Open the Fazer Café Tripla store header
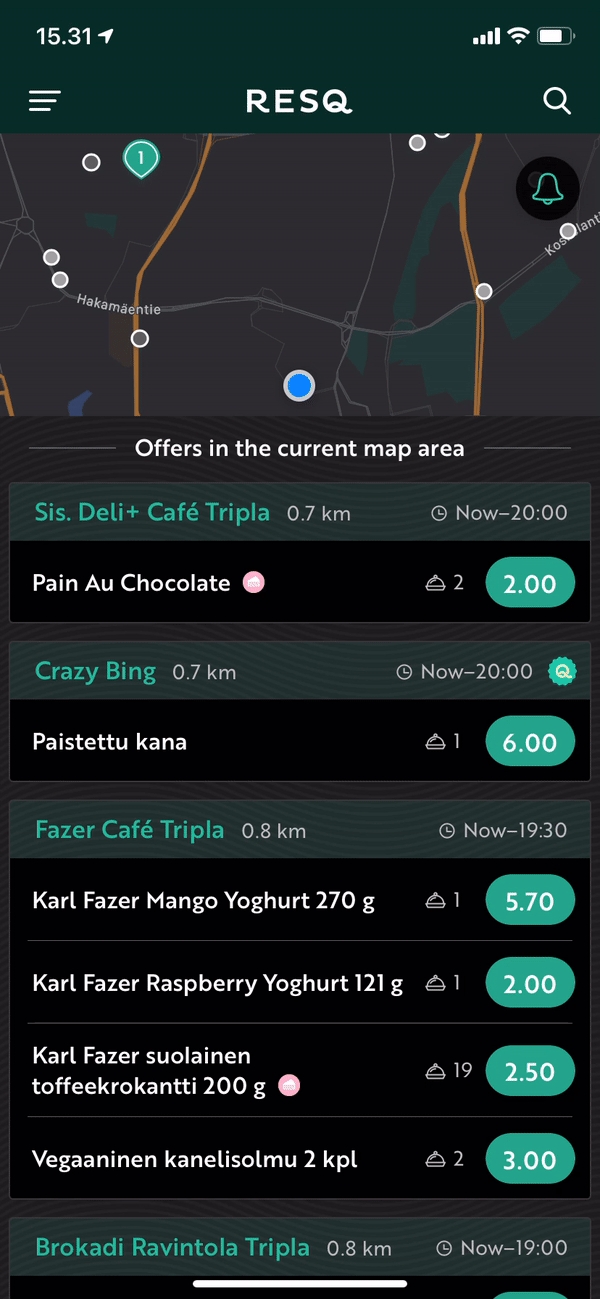600x1299 pixels. (300, 830)
